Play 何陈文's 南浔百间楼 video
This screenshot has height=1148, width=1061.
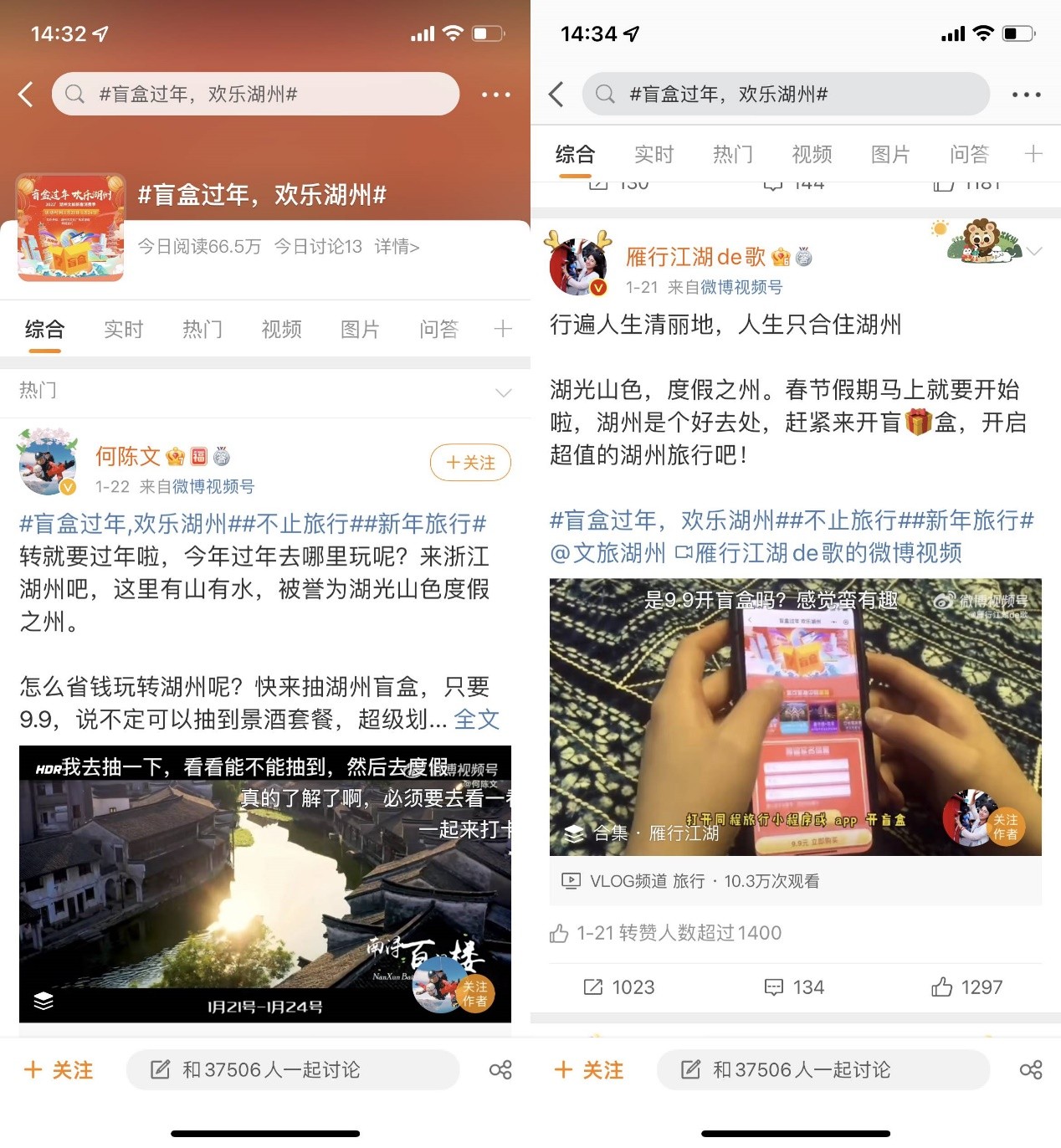click(264, 883)
